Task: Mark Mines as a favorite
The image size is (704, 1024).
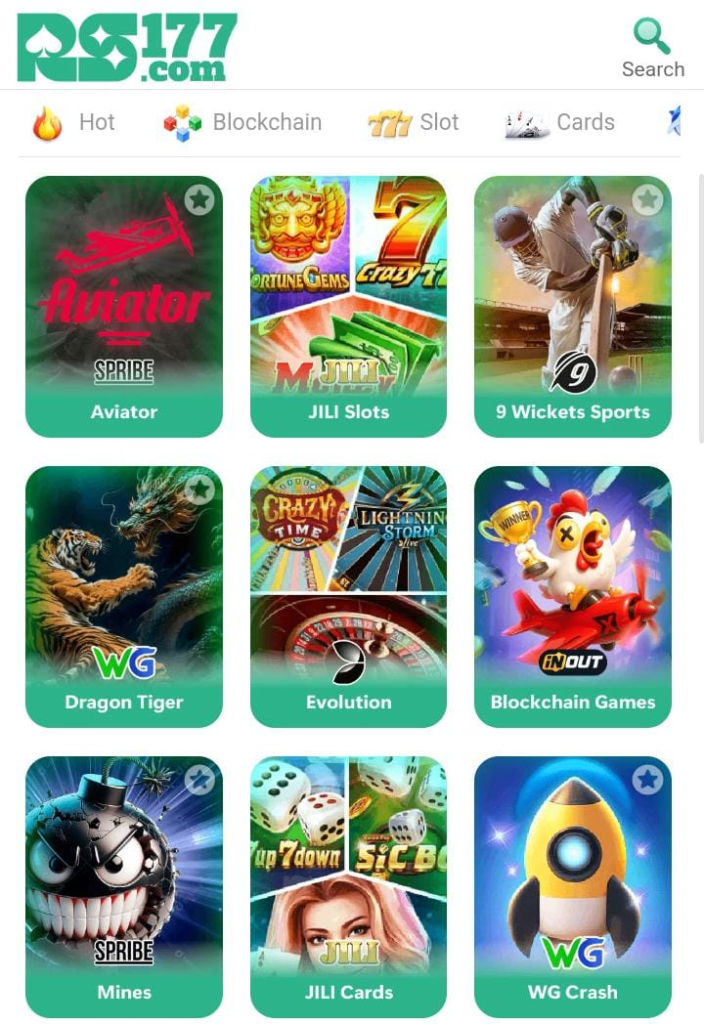Action: coord(199,779)
